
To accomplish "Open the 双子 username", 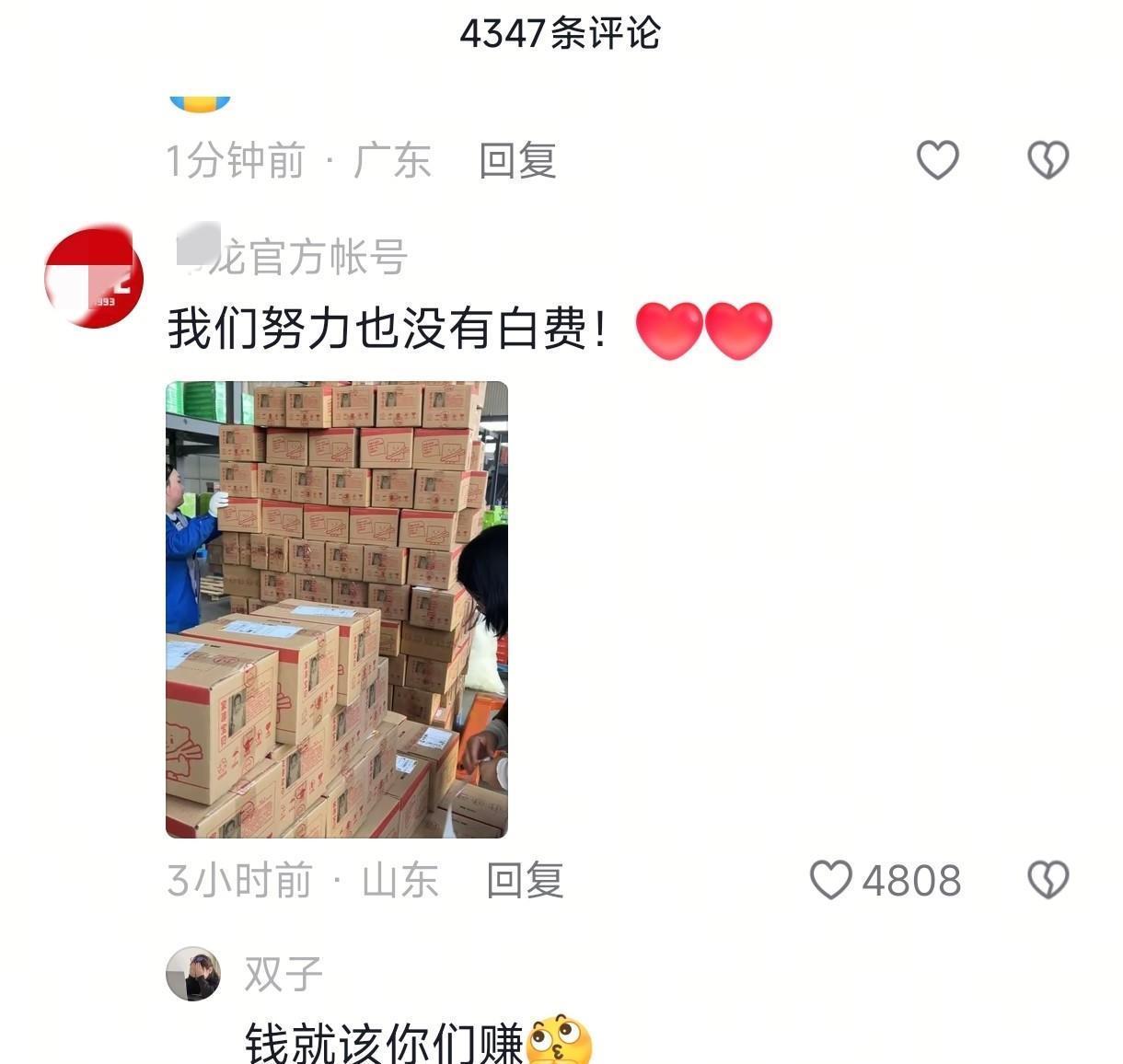I will 284,975.
